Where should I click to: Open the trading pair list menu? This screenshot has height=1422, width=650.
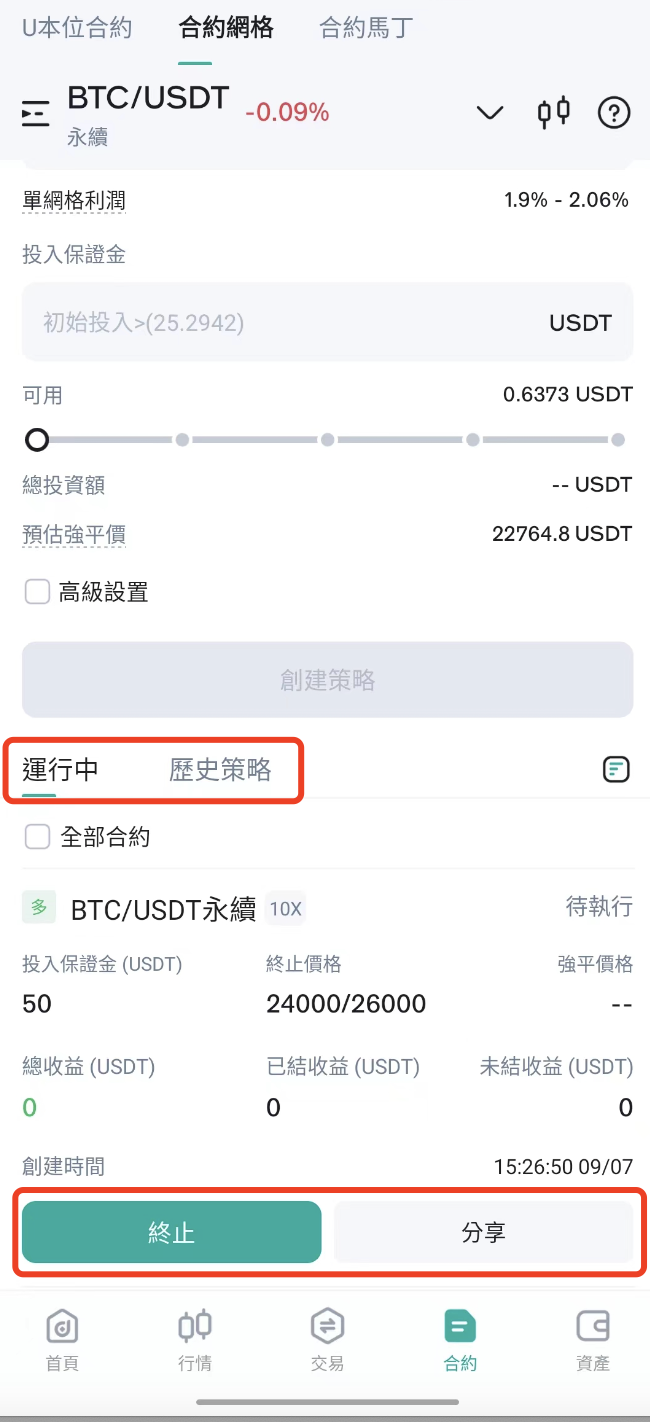pos(35,113)
